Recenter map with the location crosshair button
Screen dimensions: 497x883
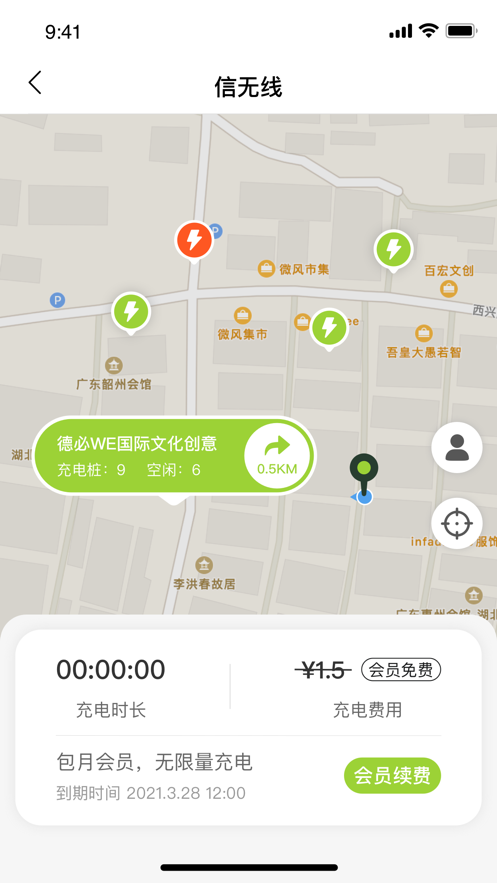[x=456, y=523]
